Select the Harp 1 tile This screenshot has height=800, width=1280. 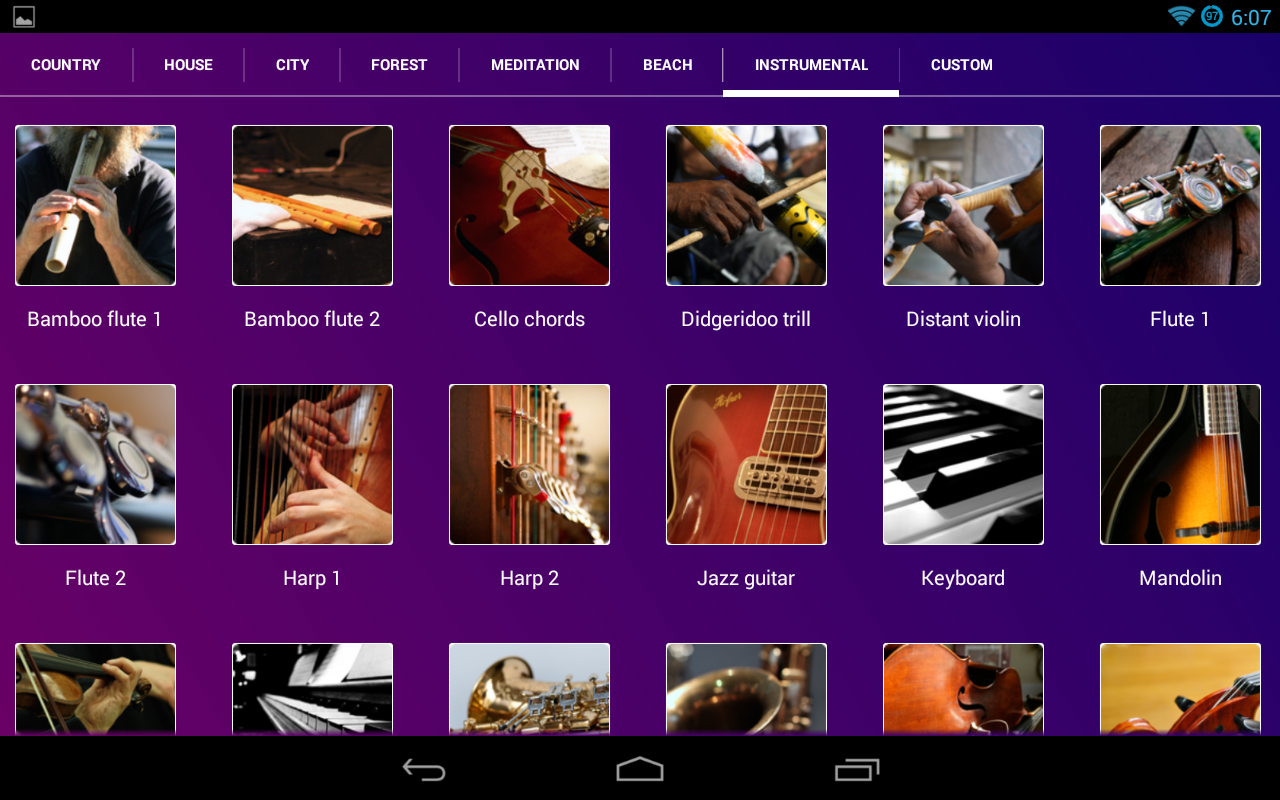[x=312, y=465]
